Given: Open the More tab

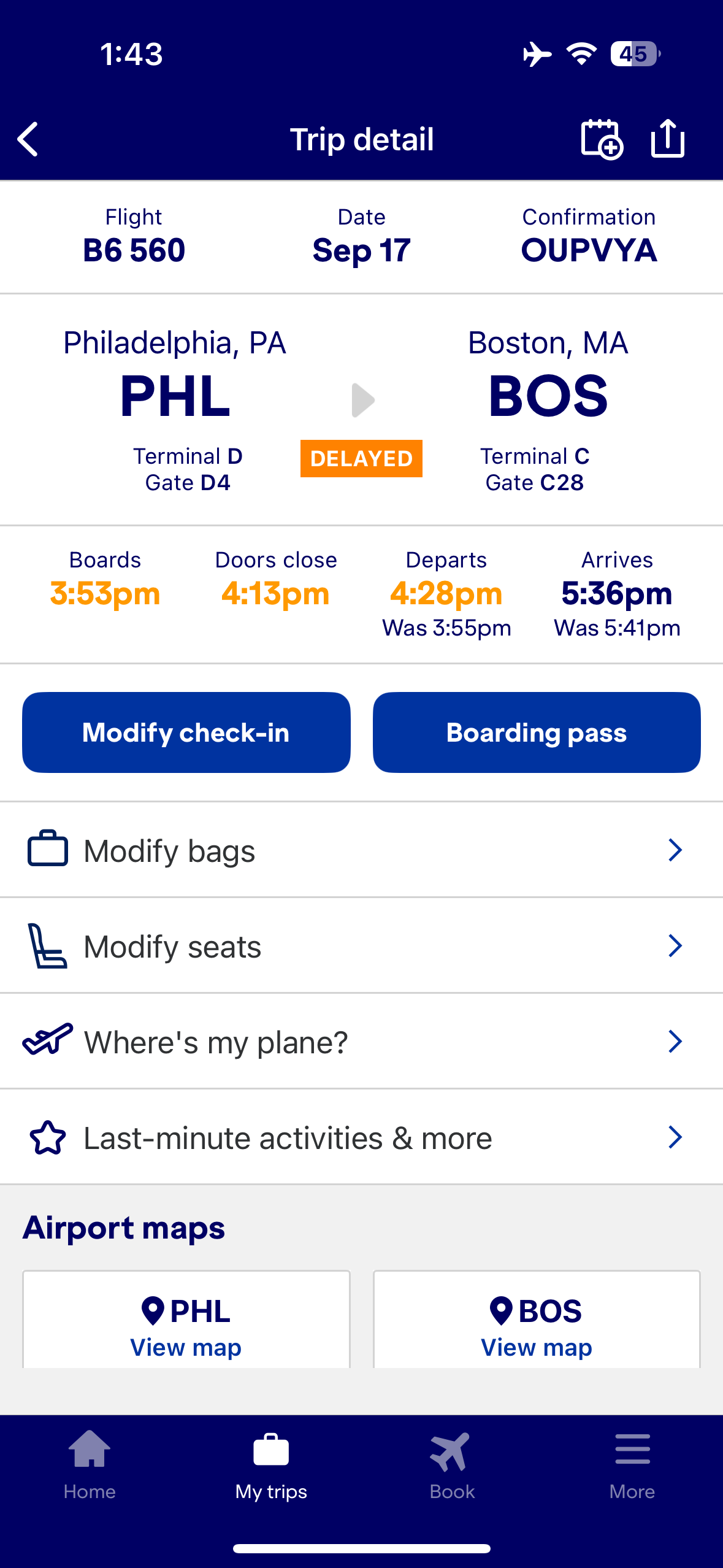Looking at the screenshot, I should pyautogui.click(x=632, y=1466).
